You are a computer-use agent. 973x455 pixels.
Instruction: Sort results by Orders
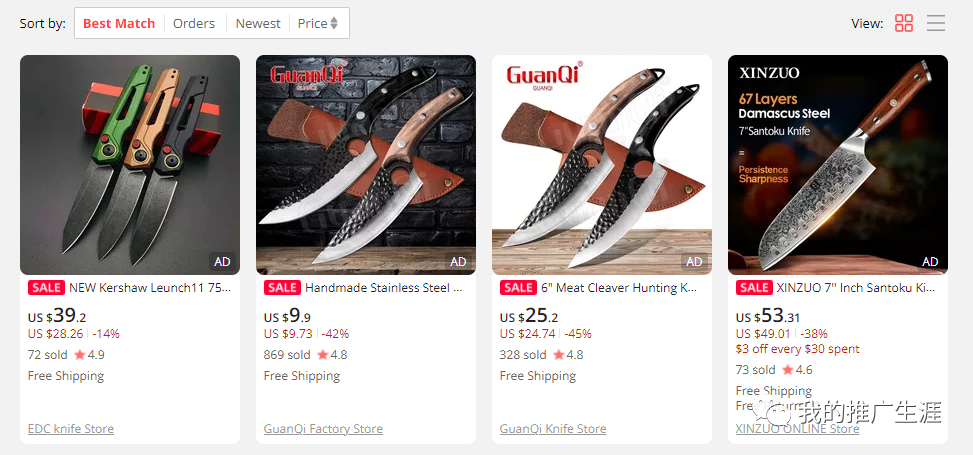point(194,23)
